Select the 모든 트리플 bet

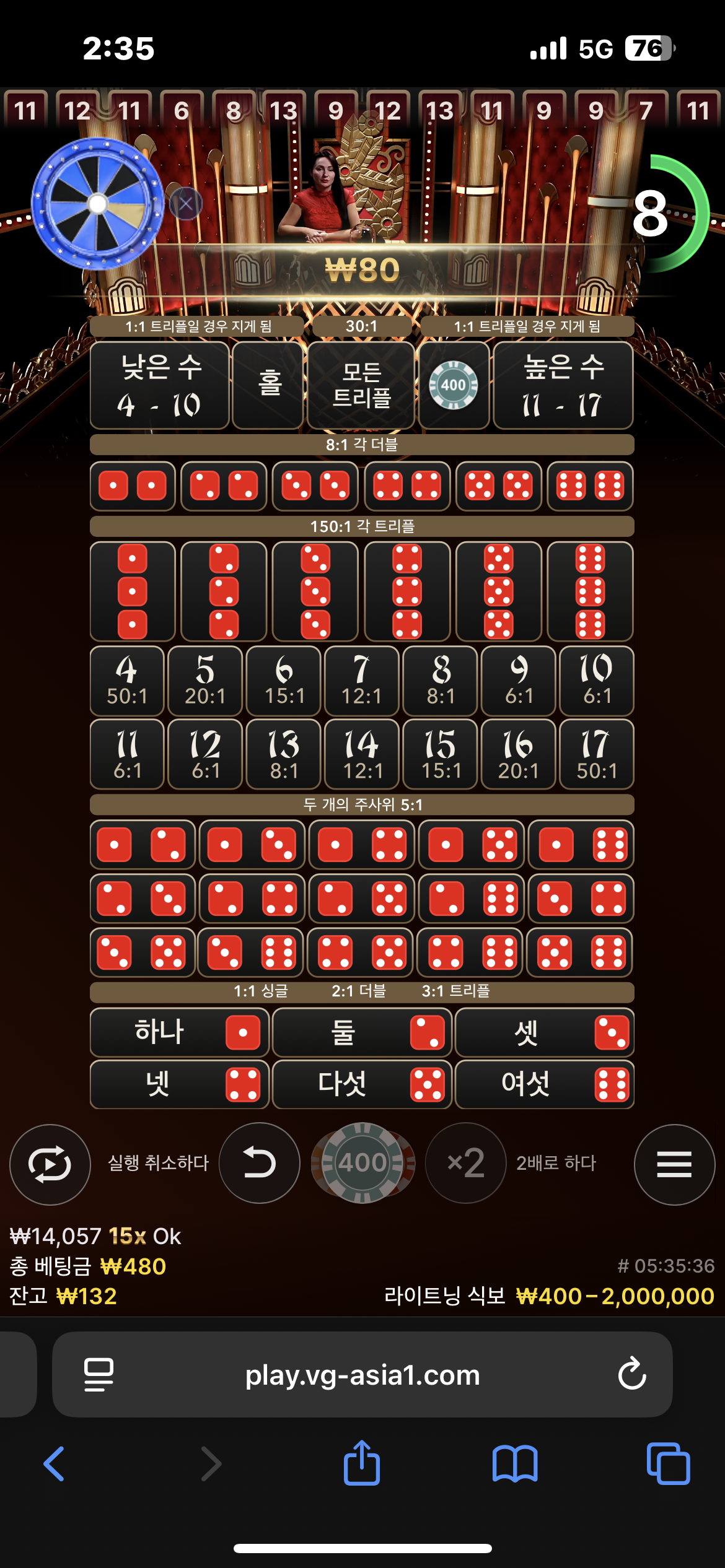[x=361, y=385]
